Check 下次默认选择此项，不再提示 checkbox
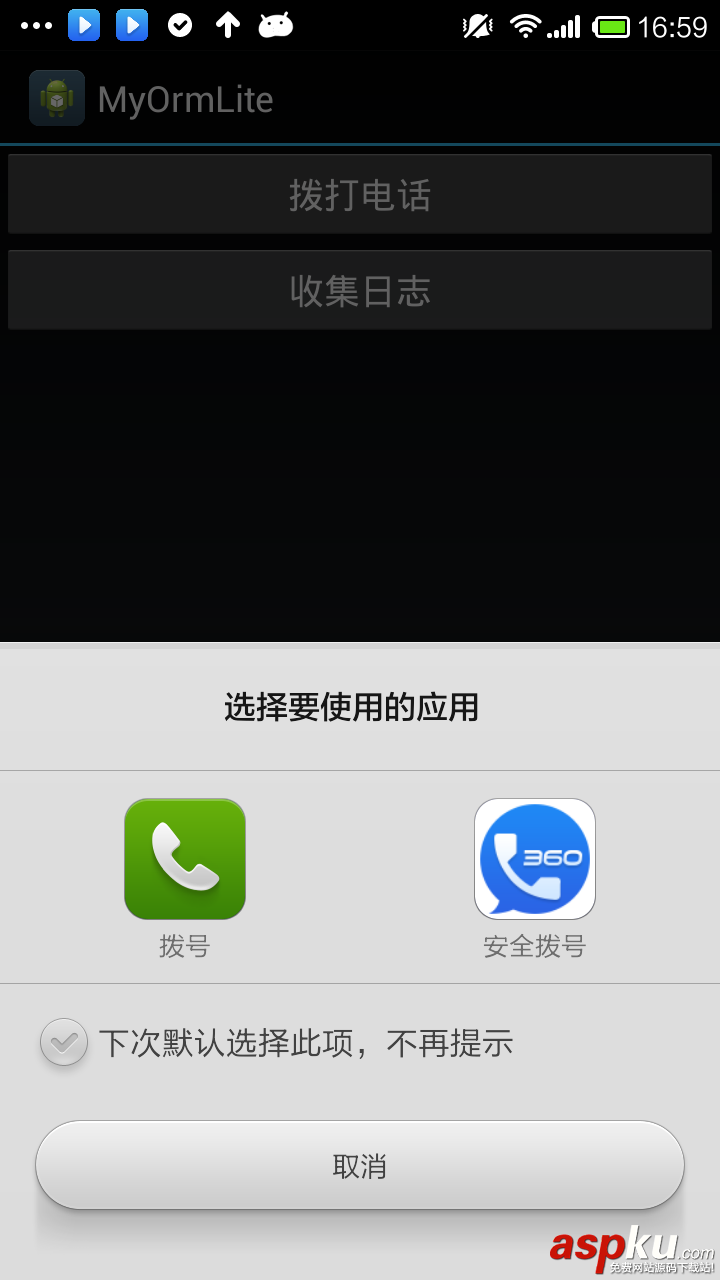The width and height of the screenshot is (720, 1280). point(64,1043)
